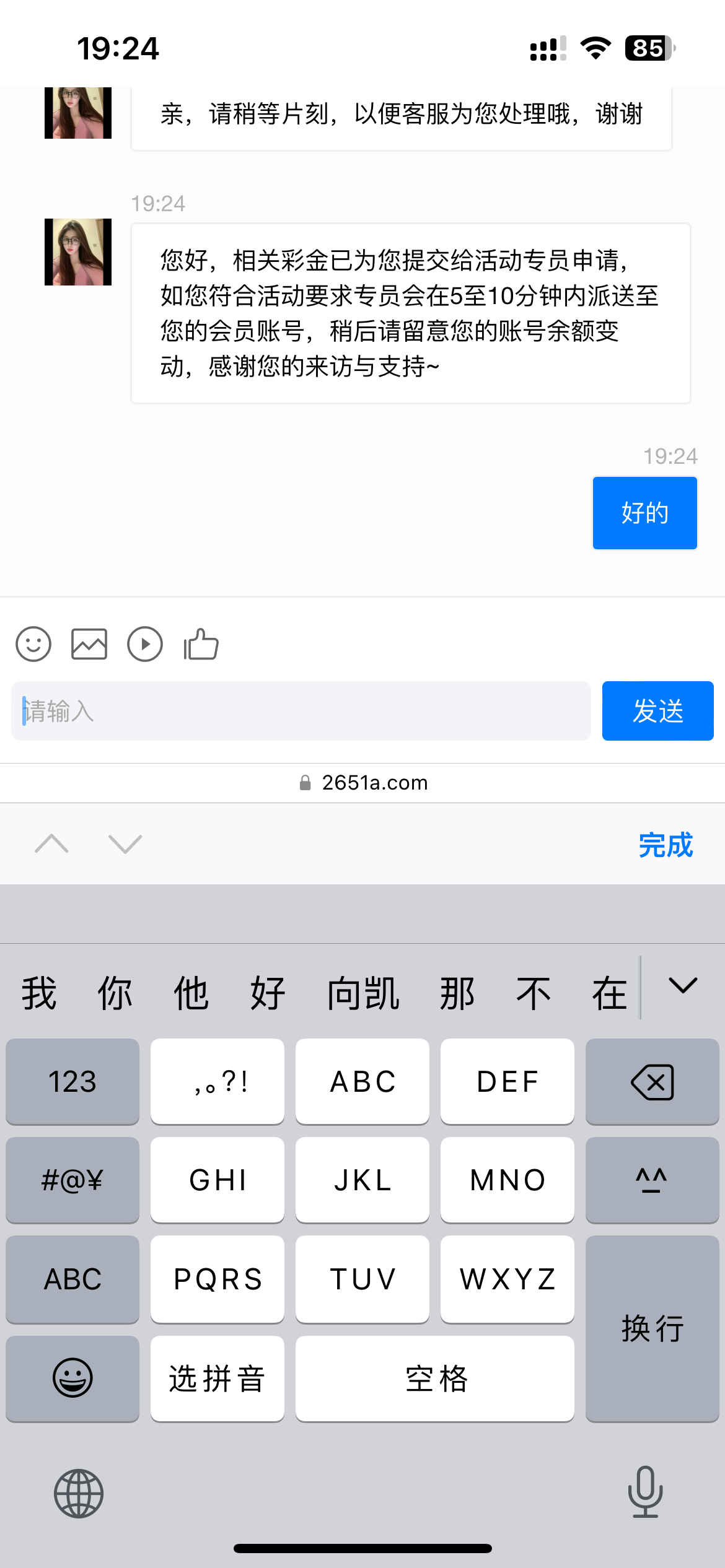Tap the video play icon in toolbar
Screen dimensions: 725x1568
click(145, 644)
